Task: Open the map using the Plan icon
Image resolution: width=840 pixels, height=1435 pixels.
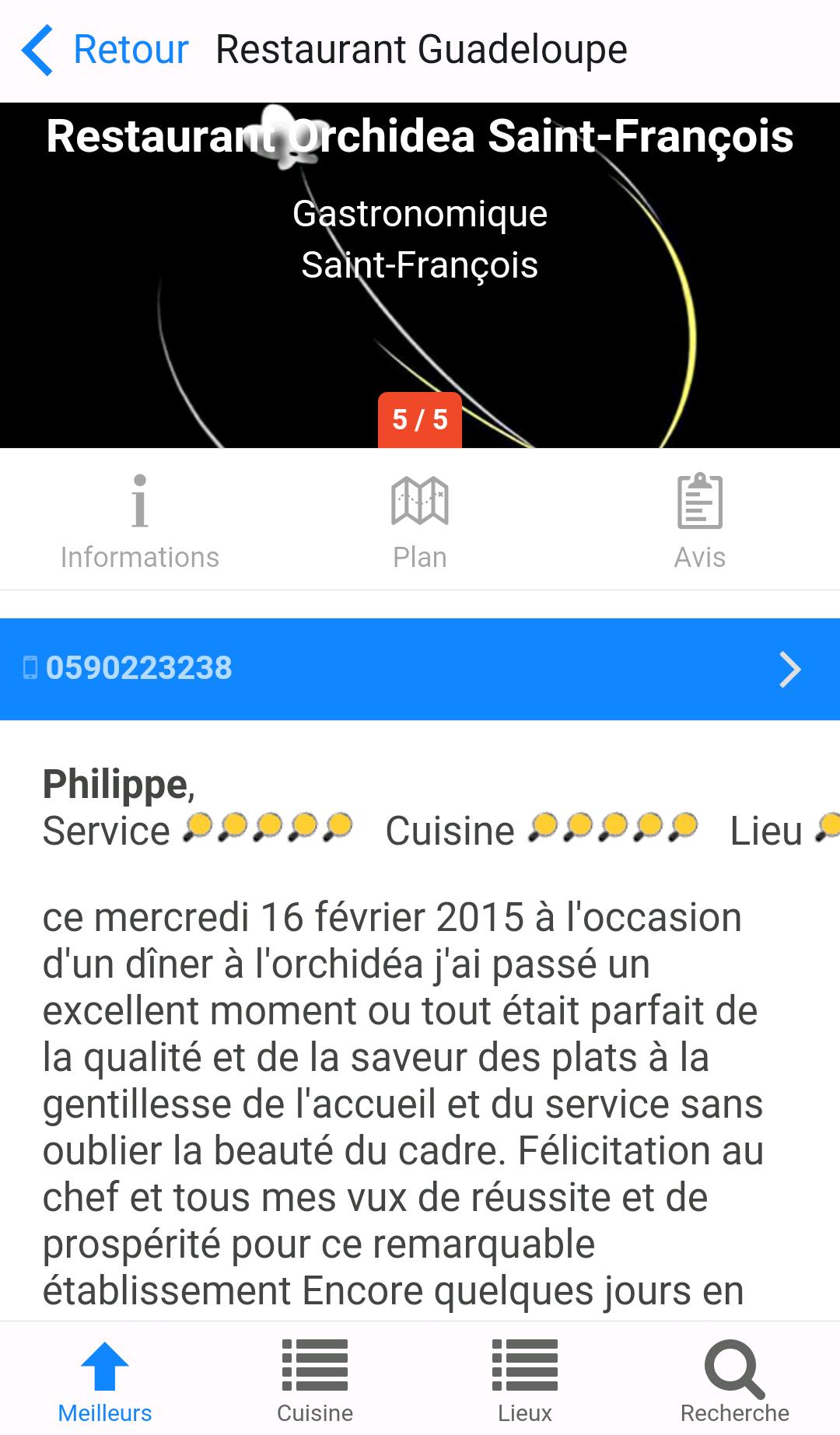Action: pyautogui.click(x=419, y=503)
